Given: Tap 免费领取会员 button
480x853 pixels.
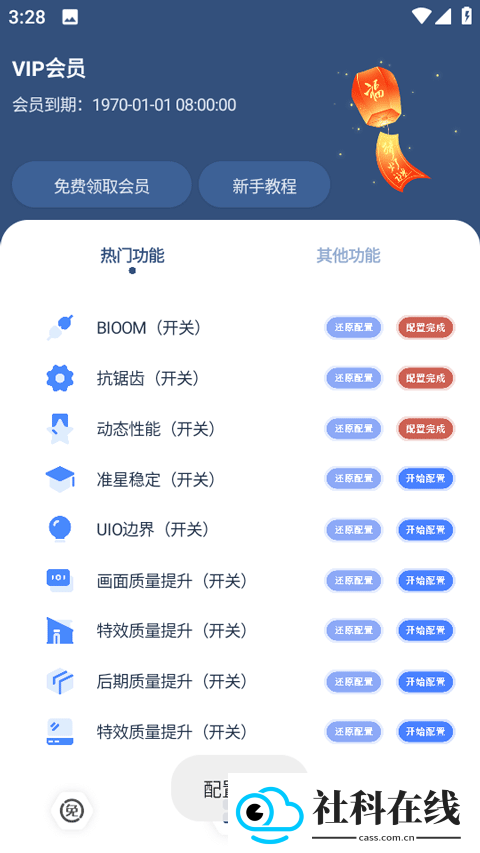Looking at the screenshot, I should pos(102,186).
